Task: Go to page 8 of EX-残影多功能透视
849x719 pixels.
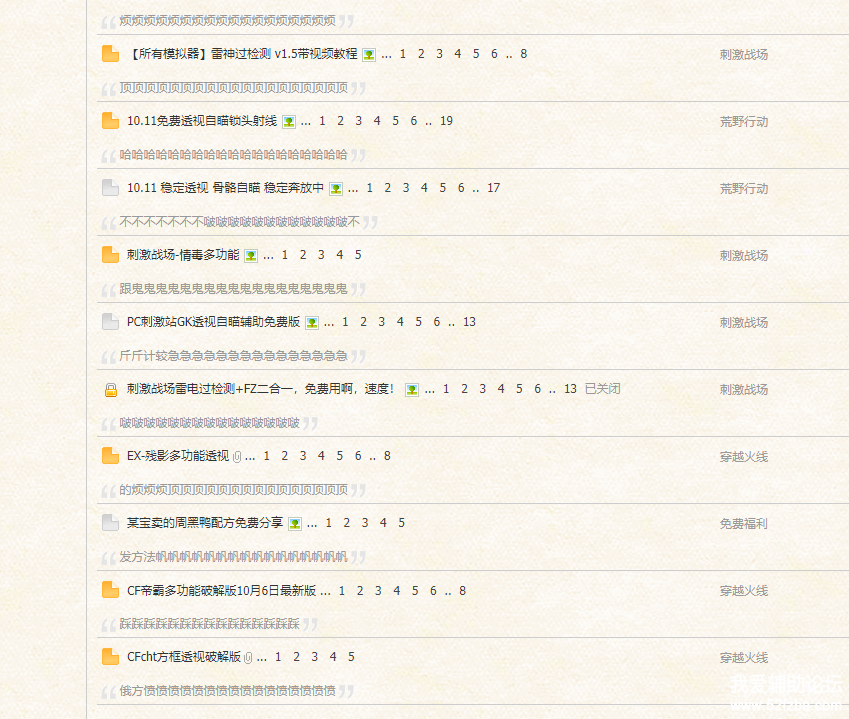Action: click(x=387, y=456)
